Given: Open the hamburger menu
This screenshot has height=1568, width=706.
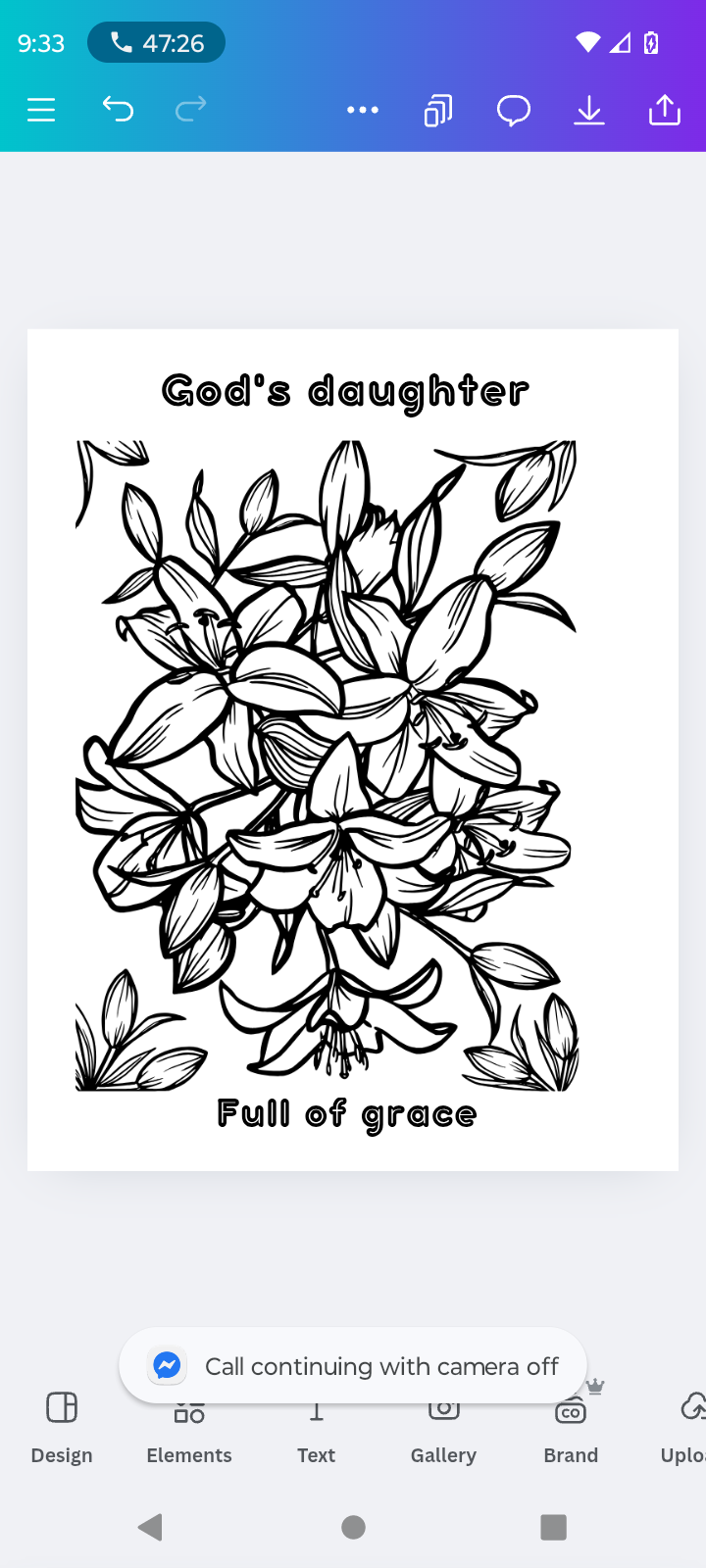Looking at the screenshot, I should click(x=41, y=110).
